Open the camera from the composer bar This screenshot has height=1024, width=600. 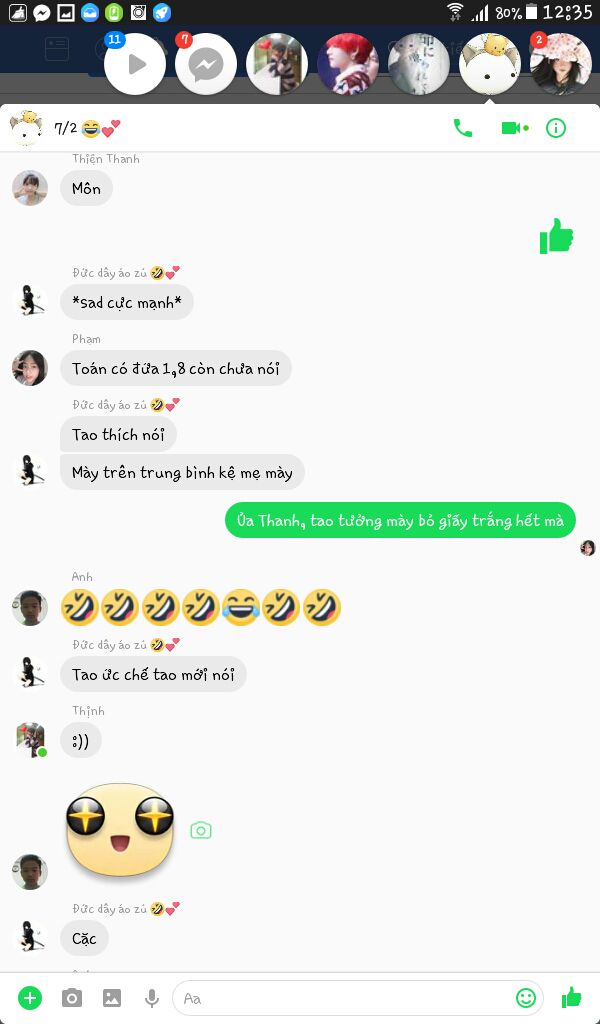click(x=72, y=998)
